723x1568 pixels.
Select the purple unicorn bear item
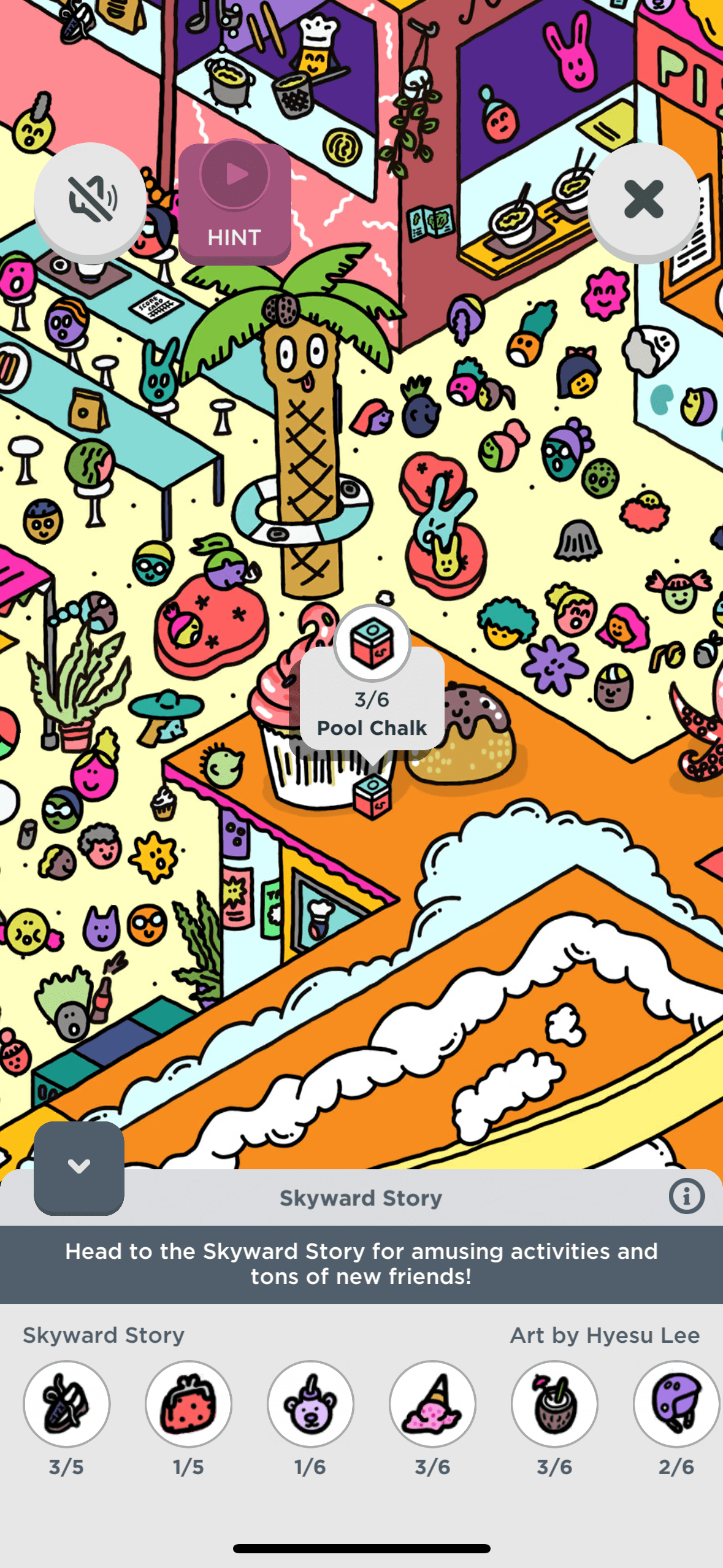[310, 1404]
